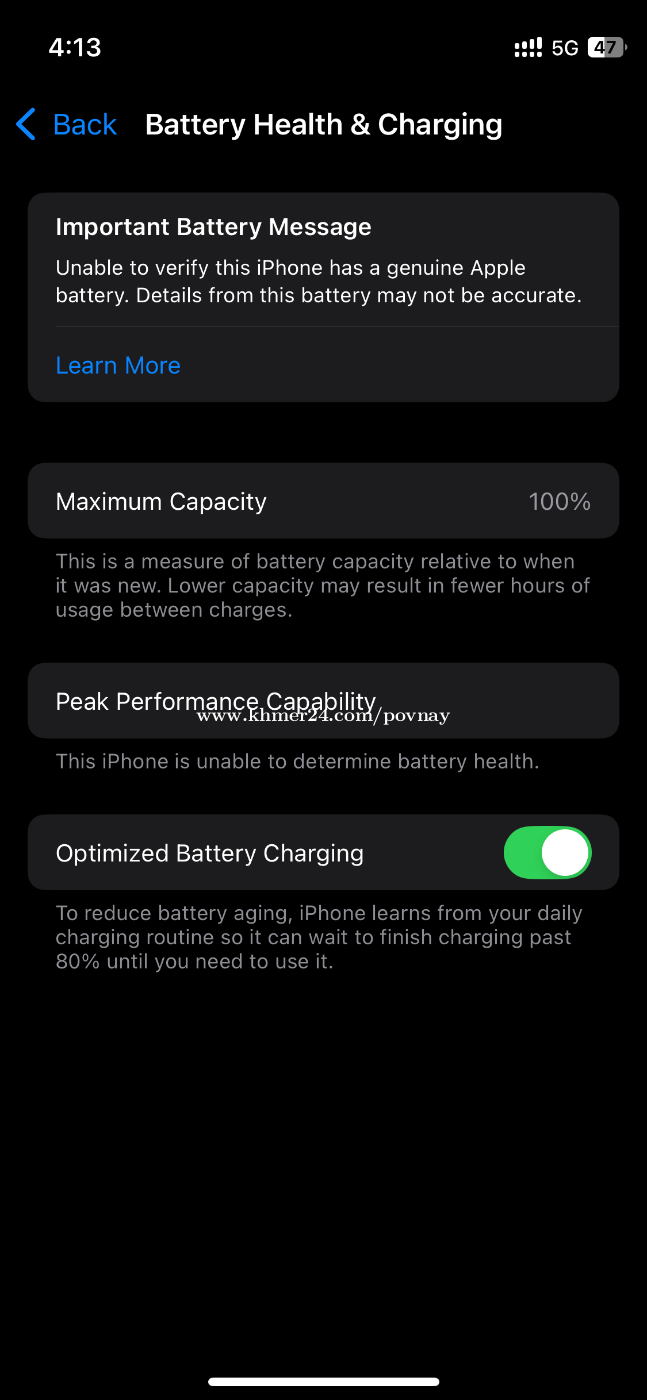This screenshot has width=647, height=1400.
Task: Turn off Optimized Battery Charging
Action: [547, 853]
